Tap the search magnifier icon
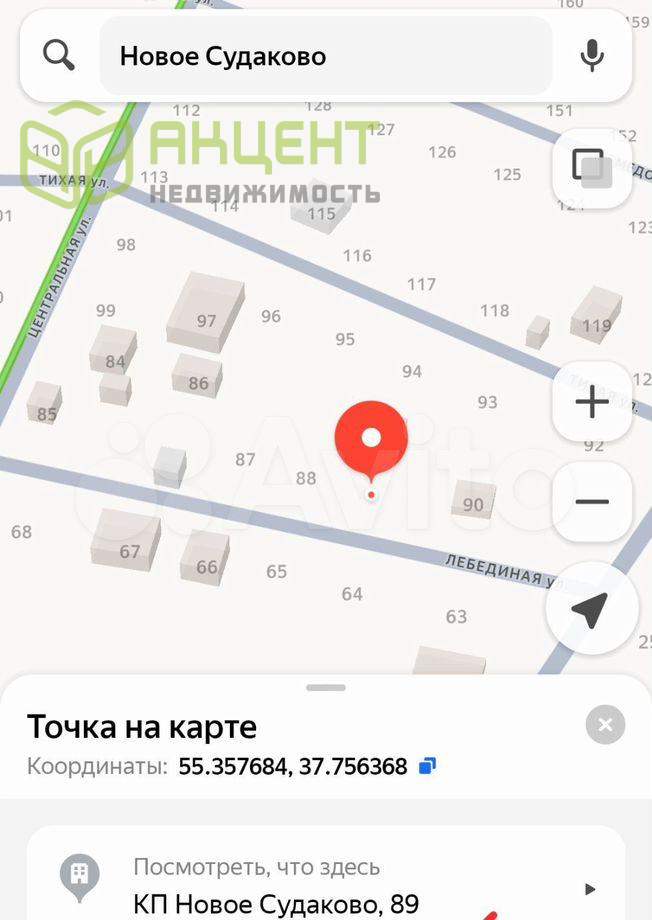This screenshot has width=652, height=920. pos(59,56)
